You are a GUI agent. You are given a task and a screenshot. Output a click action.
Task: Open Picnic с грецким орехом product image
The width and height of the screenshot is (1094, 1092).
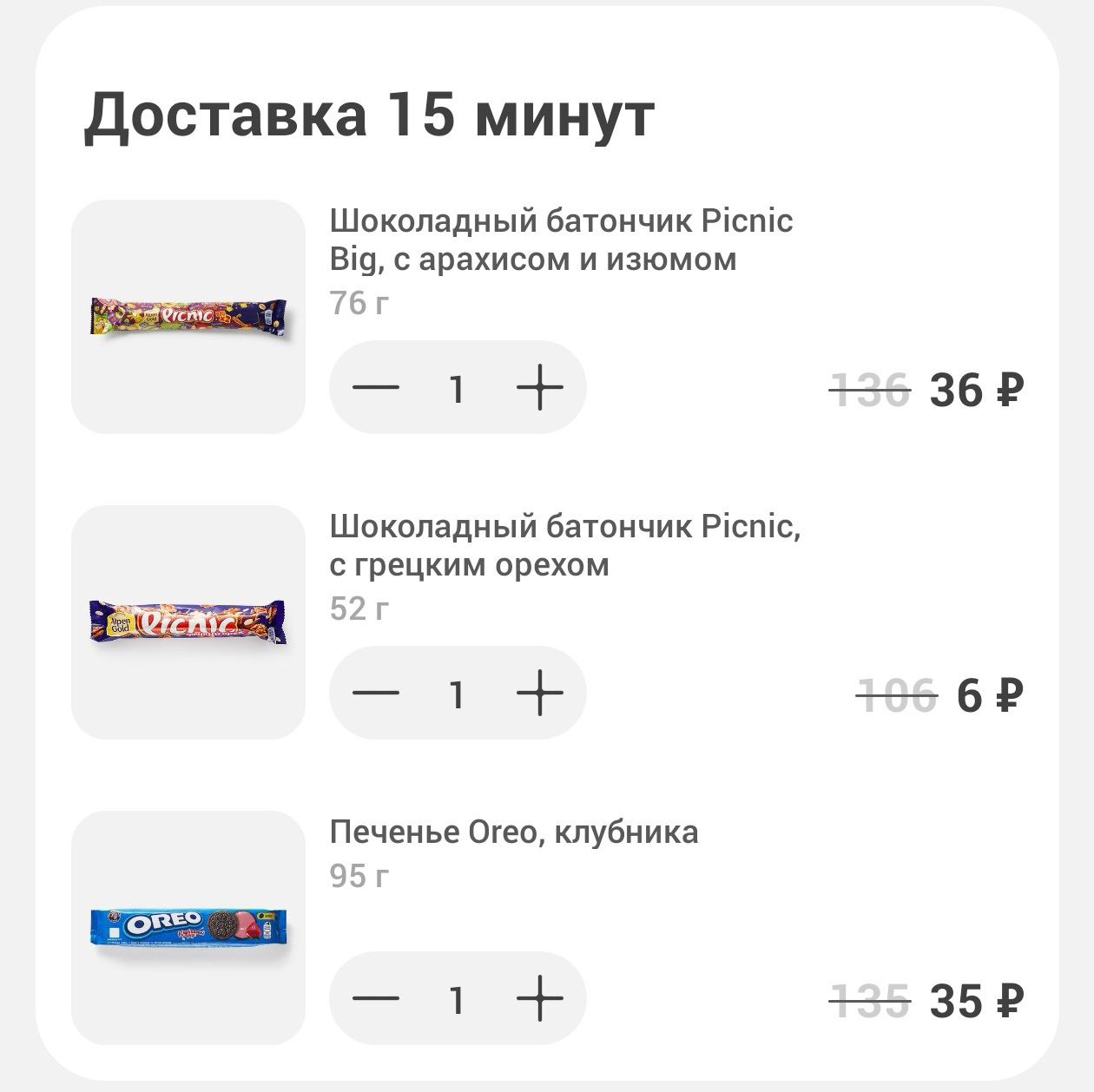(188, 622)
